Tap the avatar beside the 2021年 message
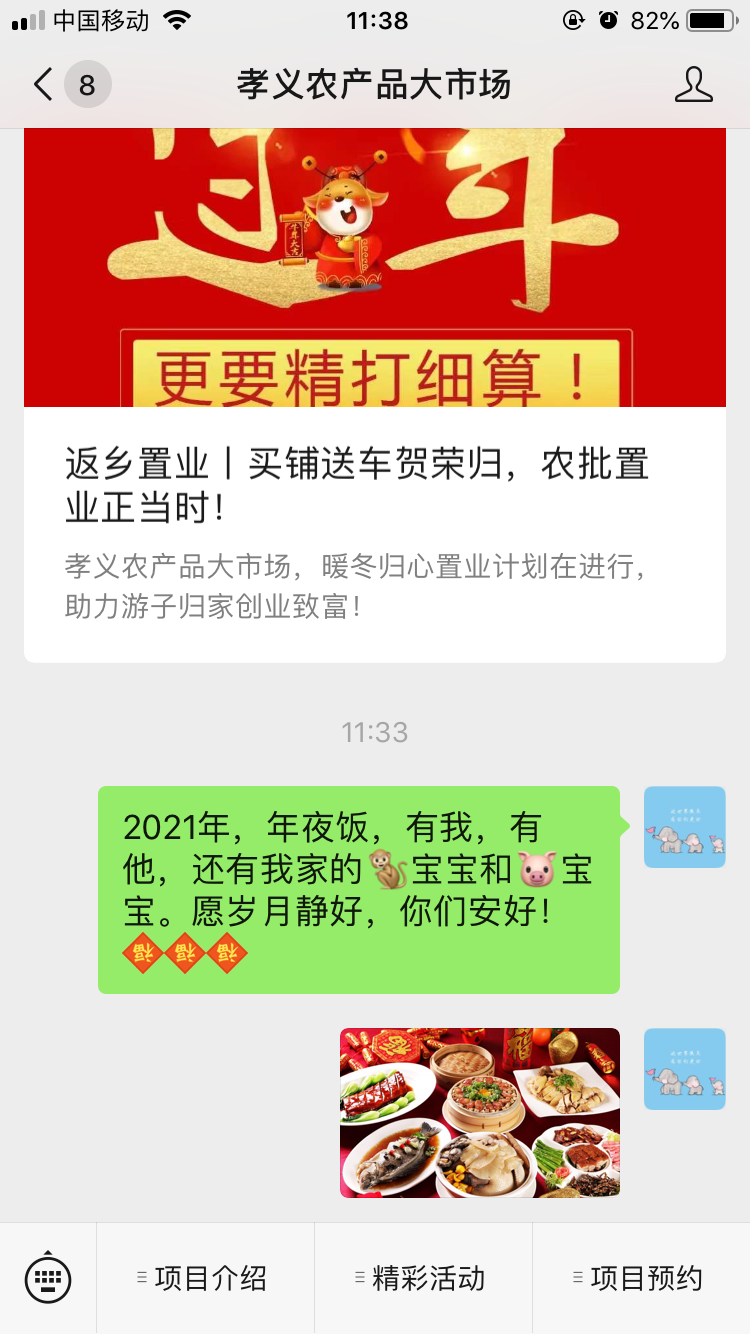Image resolution: width=750 pixels, height=1334 pixels. click(684, 827)
